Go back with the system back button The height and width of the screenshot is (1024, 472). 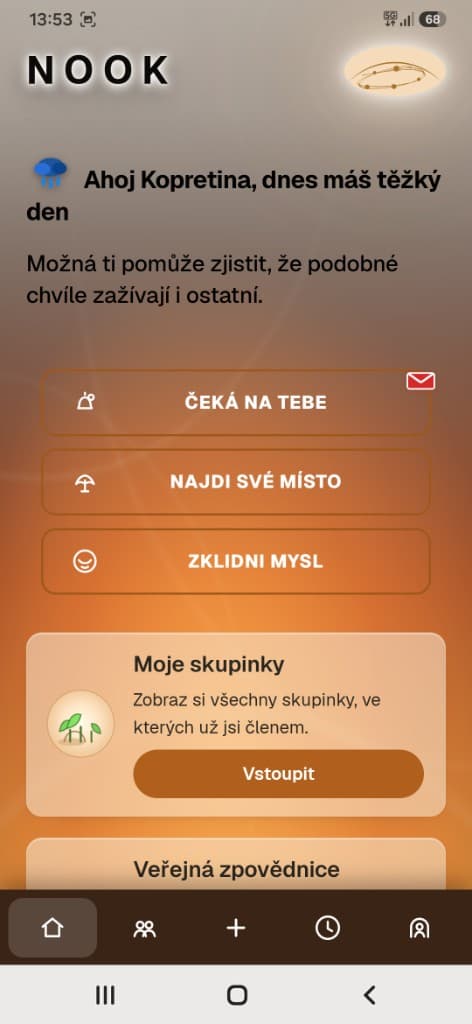[370, 995]
